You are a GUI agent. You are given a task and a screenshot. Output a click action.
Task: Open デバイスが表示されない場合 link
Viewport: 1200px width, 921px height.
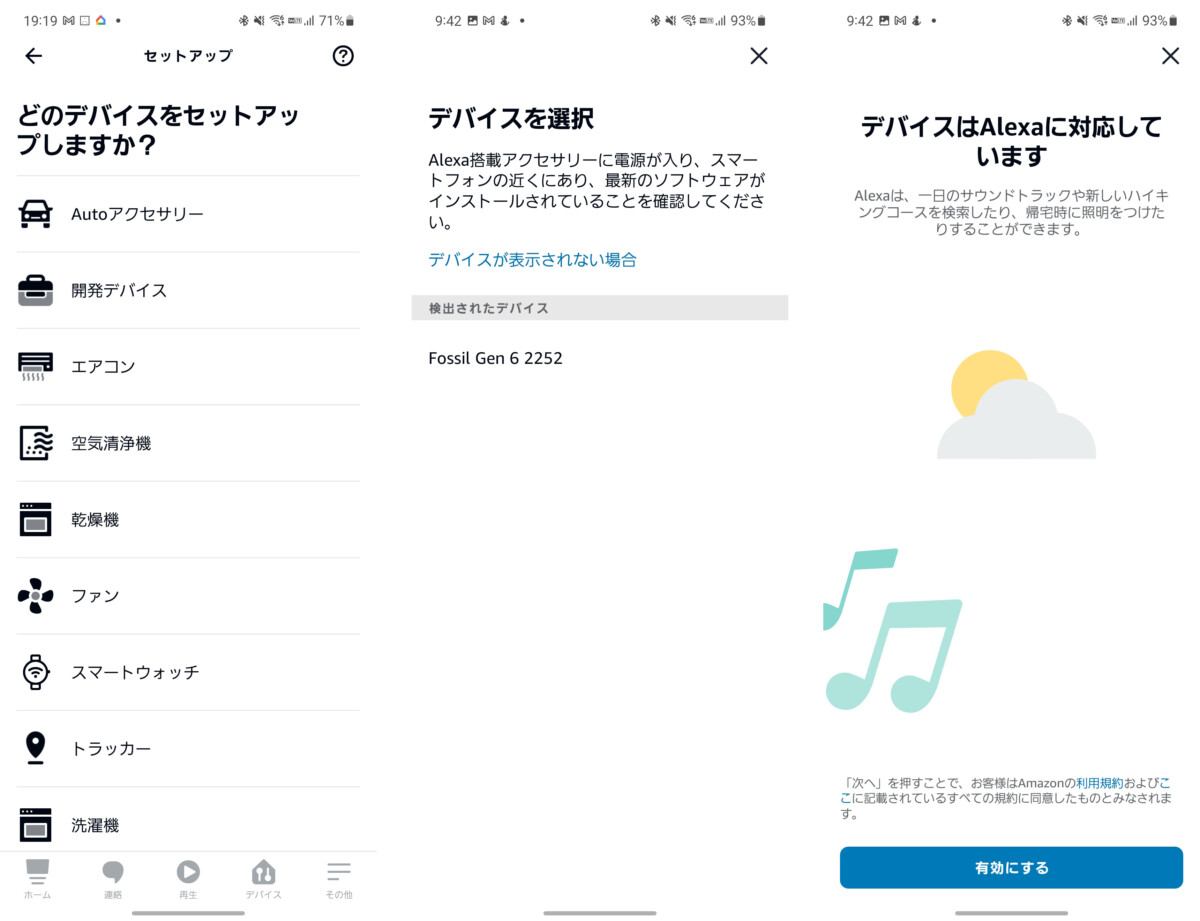(x=532, y=260)
